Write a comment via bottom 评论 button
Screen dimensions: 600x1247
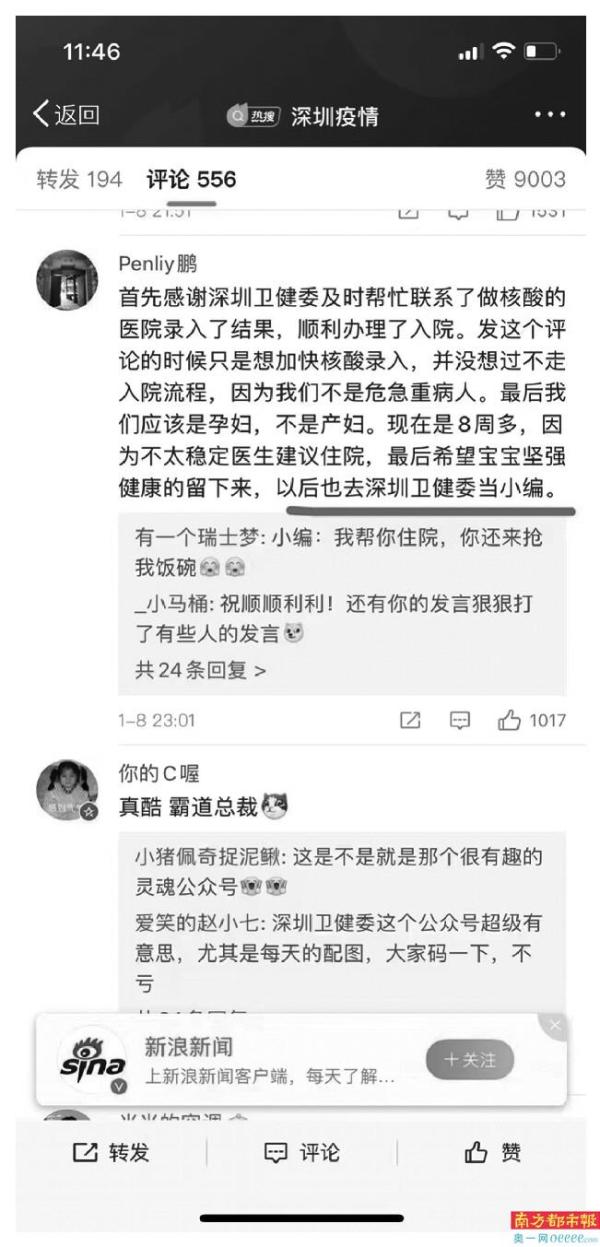301,1153
